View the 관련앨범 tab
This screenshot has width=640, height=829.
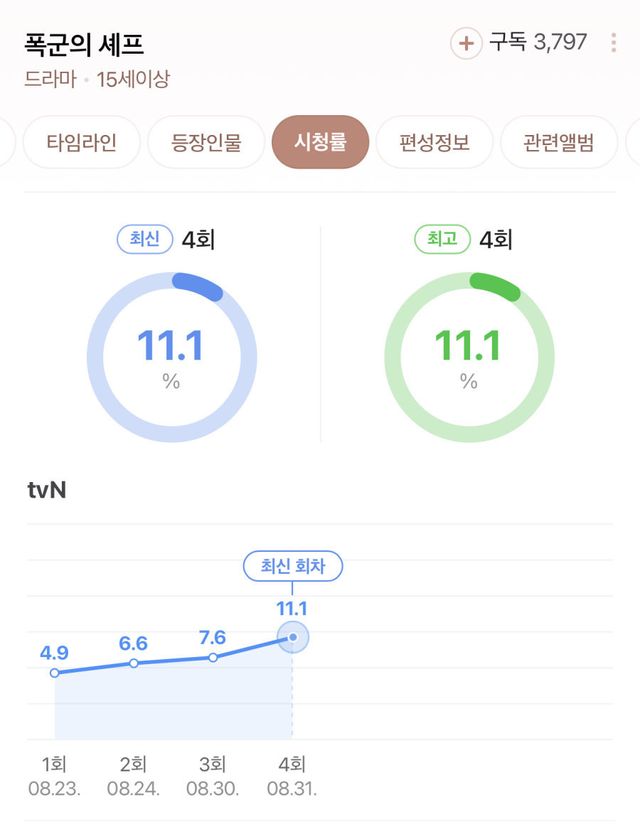(x=558, y=142)
